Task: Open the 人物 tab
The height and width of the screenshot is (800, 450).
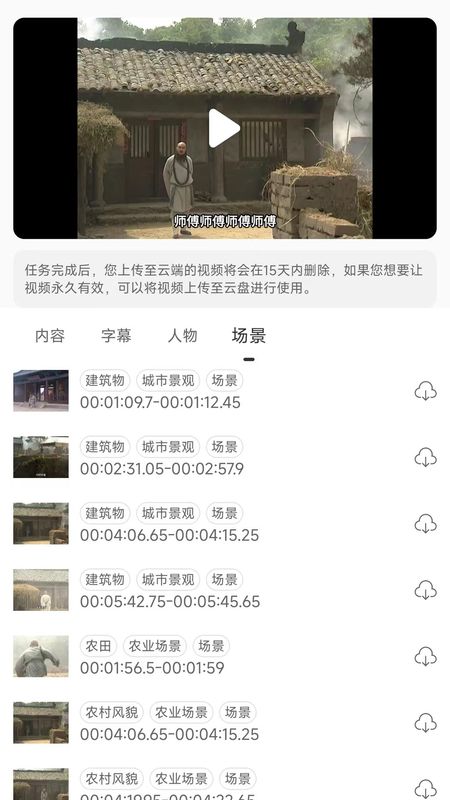Action: coord(183,336)
